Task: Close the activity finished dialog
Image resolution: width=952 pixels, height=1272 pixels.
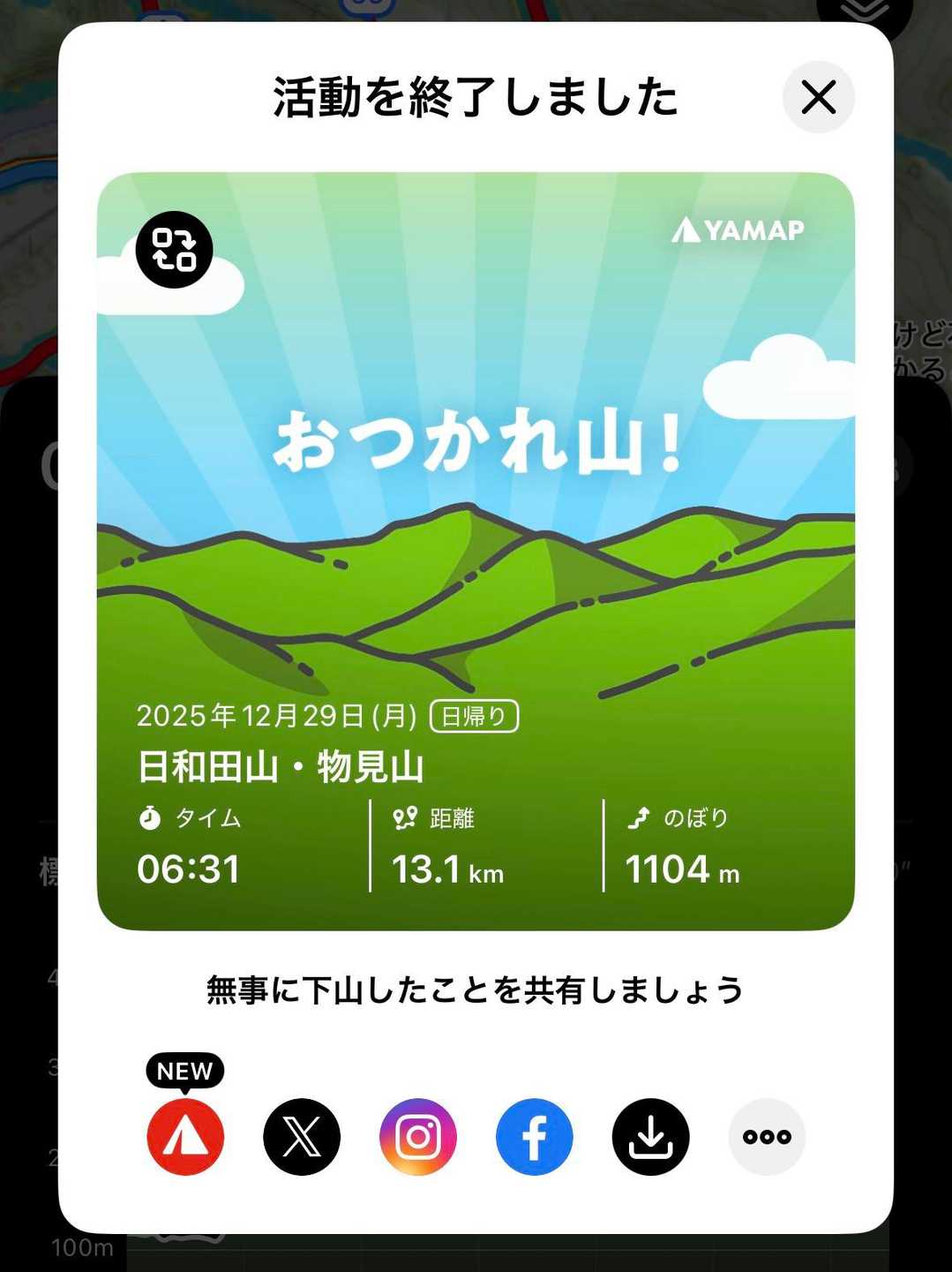Action: (x=818, y=97)
